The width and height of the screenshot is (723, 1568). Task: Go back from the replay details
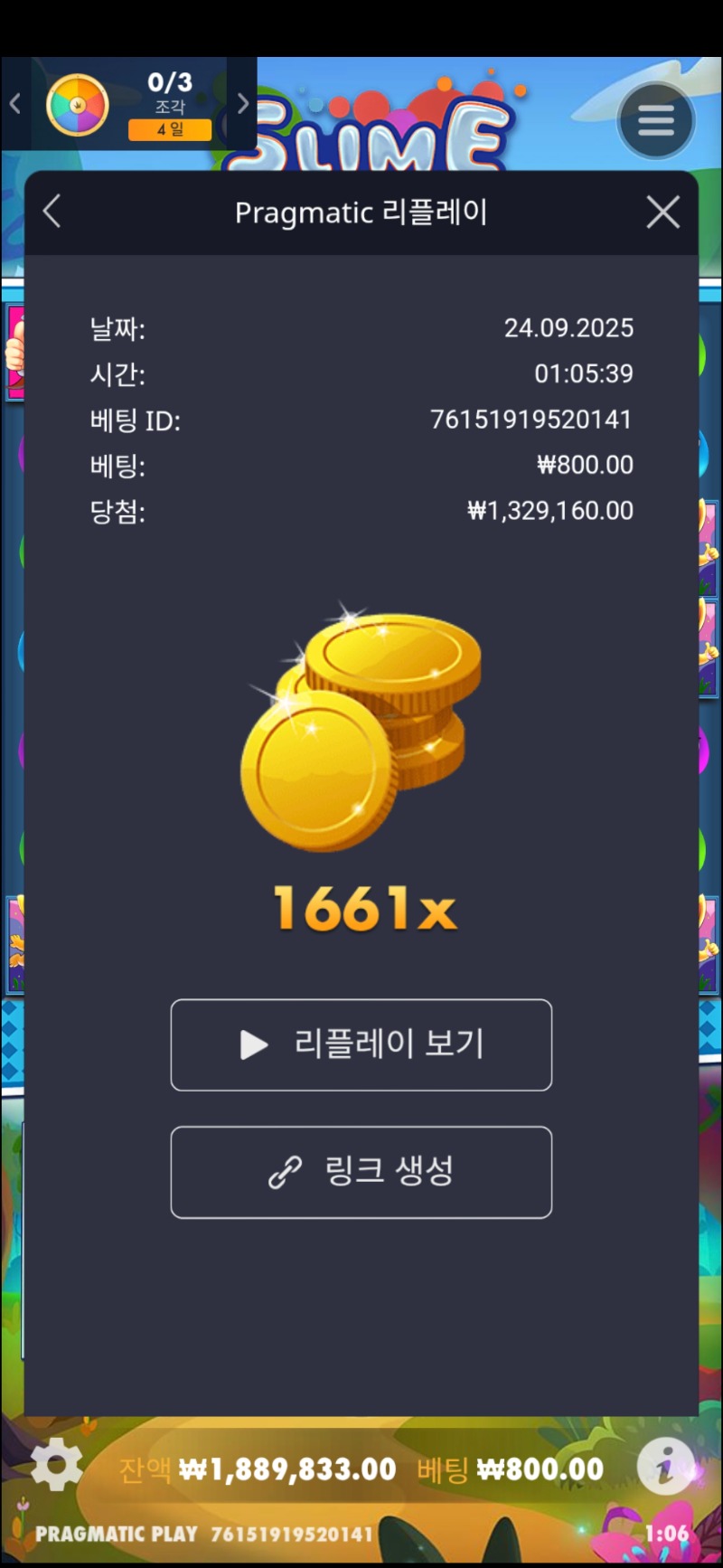52,213
